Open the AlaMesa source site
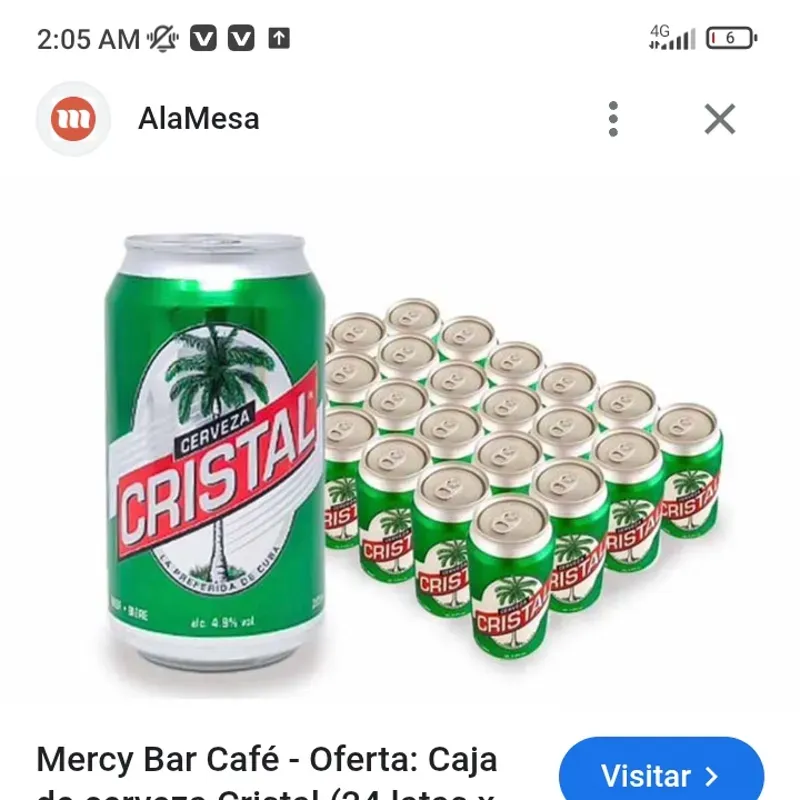Screen dimensions: 800x800 pyautogui.click(x=198, y=119)
